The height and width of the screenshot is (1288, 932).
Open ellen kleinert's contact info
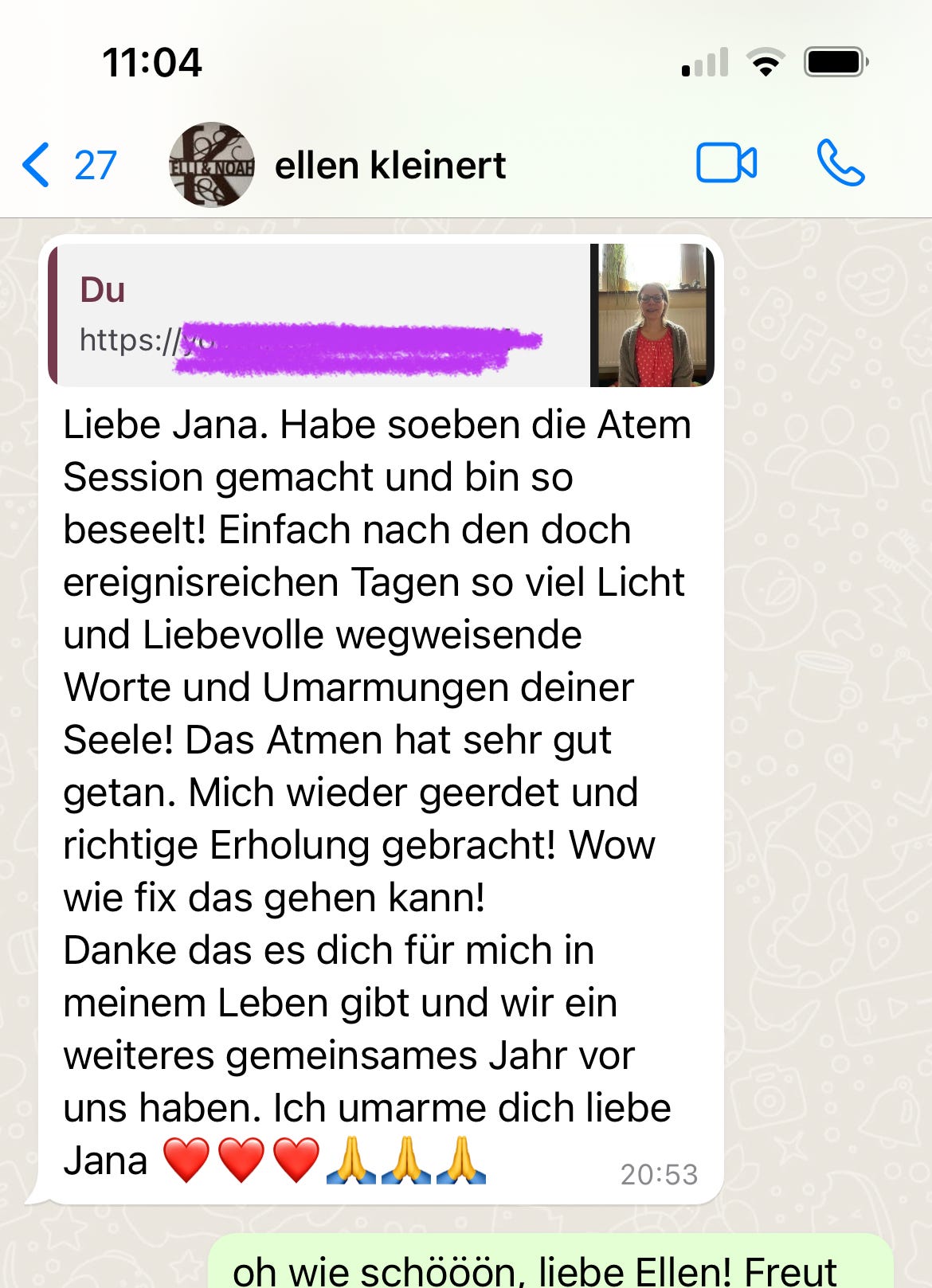(389, 166)
